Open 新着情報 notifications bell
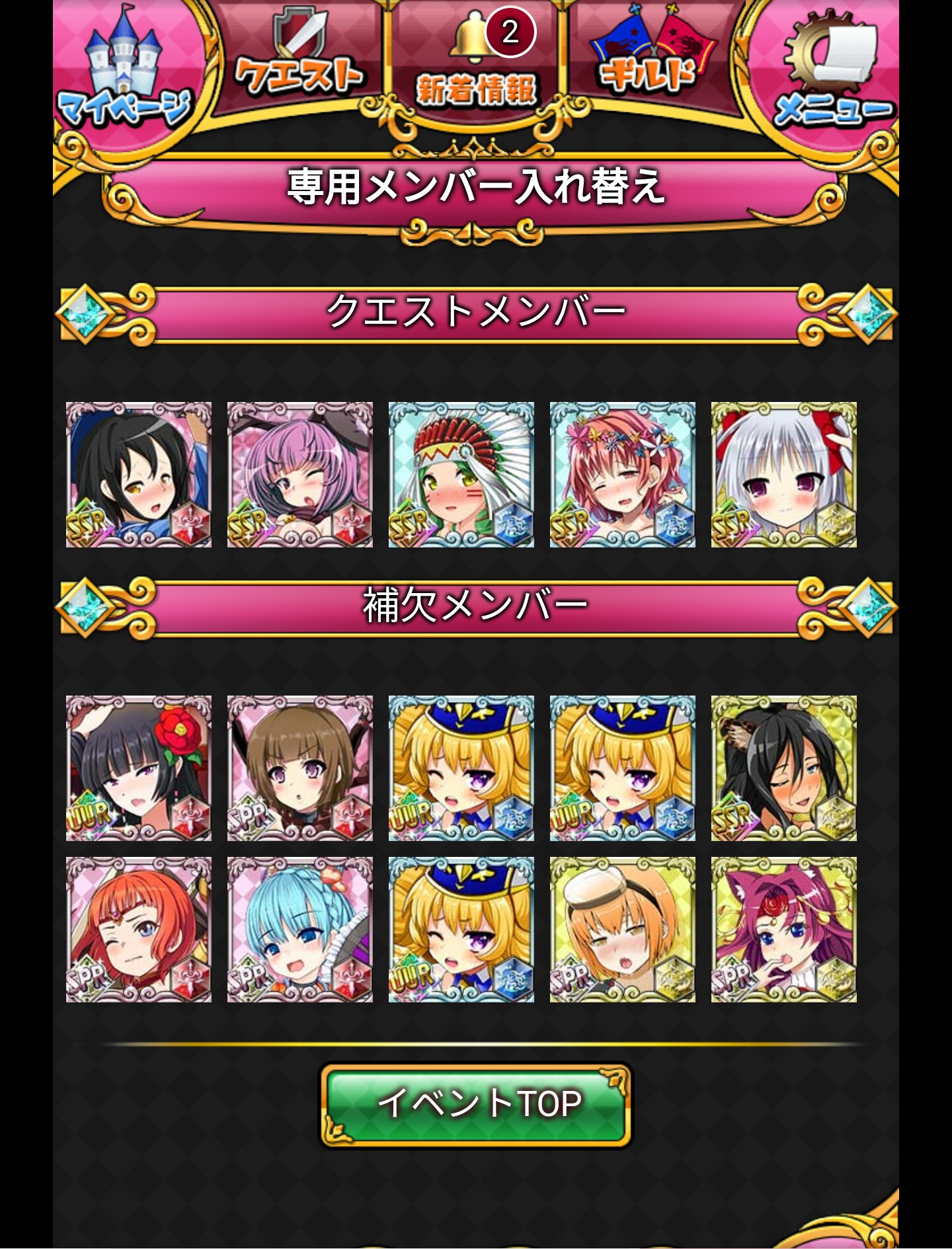Viewport: 952px width, 1249px height. [x=475, y=63]
